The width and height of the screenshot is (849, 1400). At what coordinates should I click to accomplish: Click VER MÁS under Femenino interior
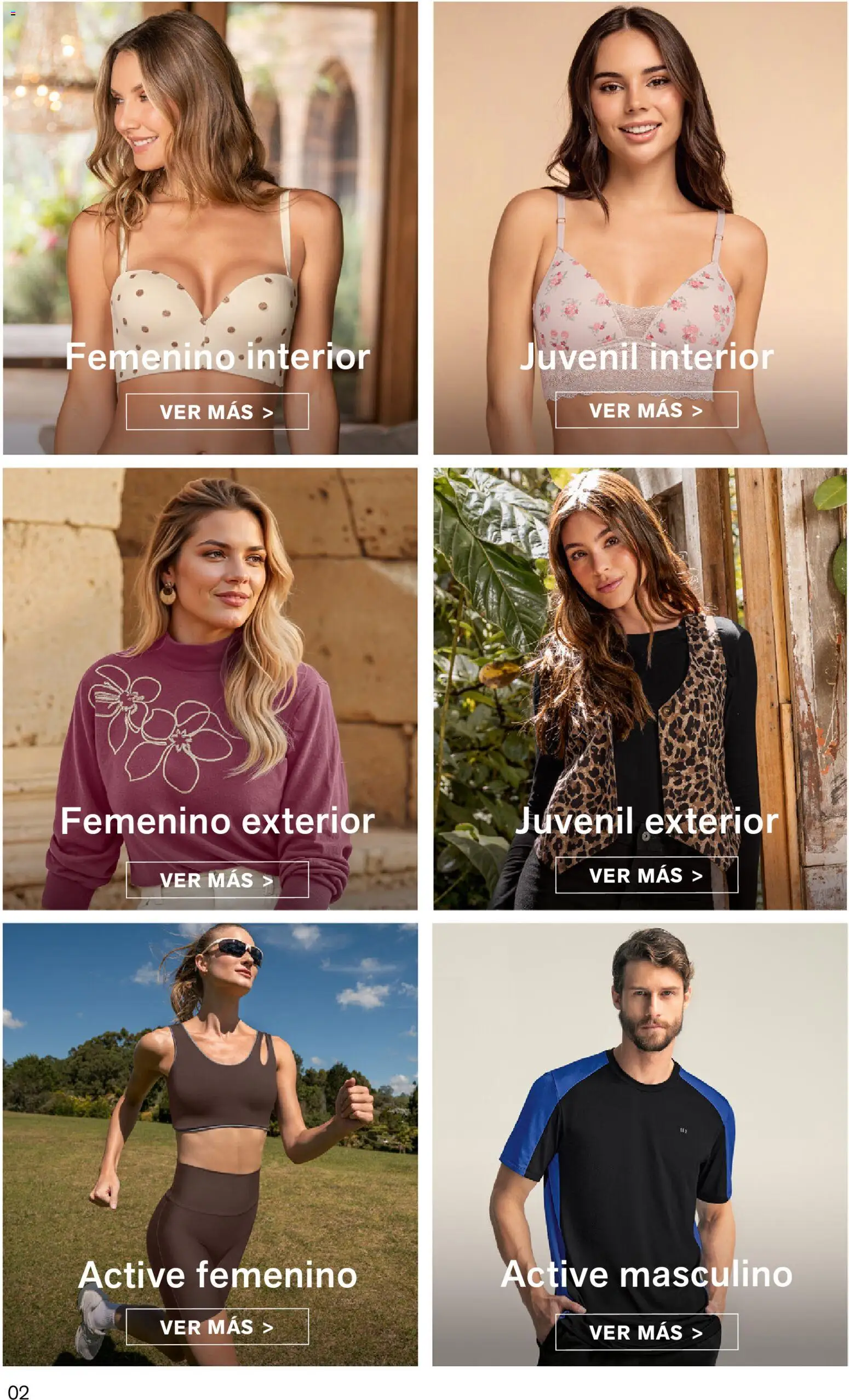pyautogui.click(x=219, y=413)
